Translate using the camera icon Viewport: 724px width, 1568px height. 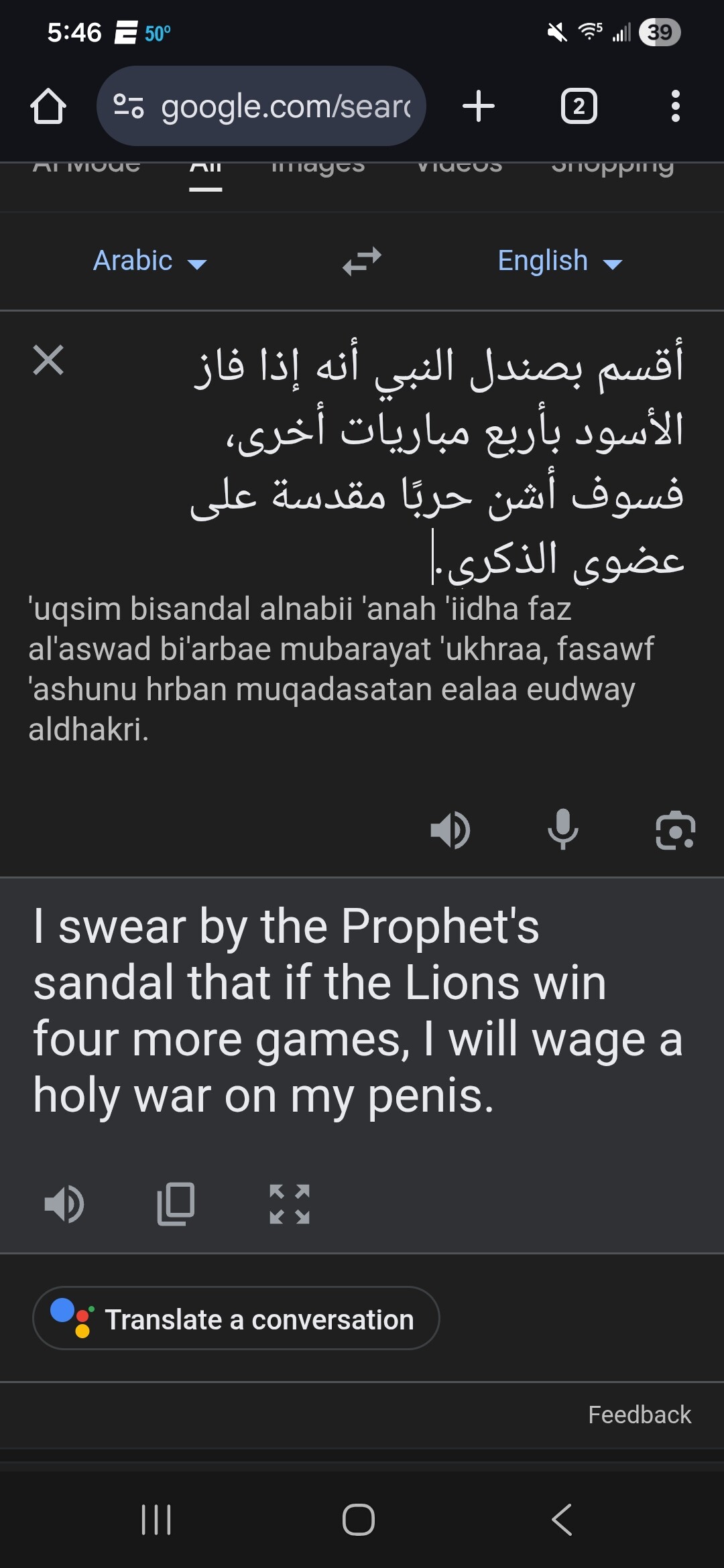point(675,830)
